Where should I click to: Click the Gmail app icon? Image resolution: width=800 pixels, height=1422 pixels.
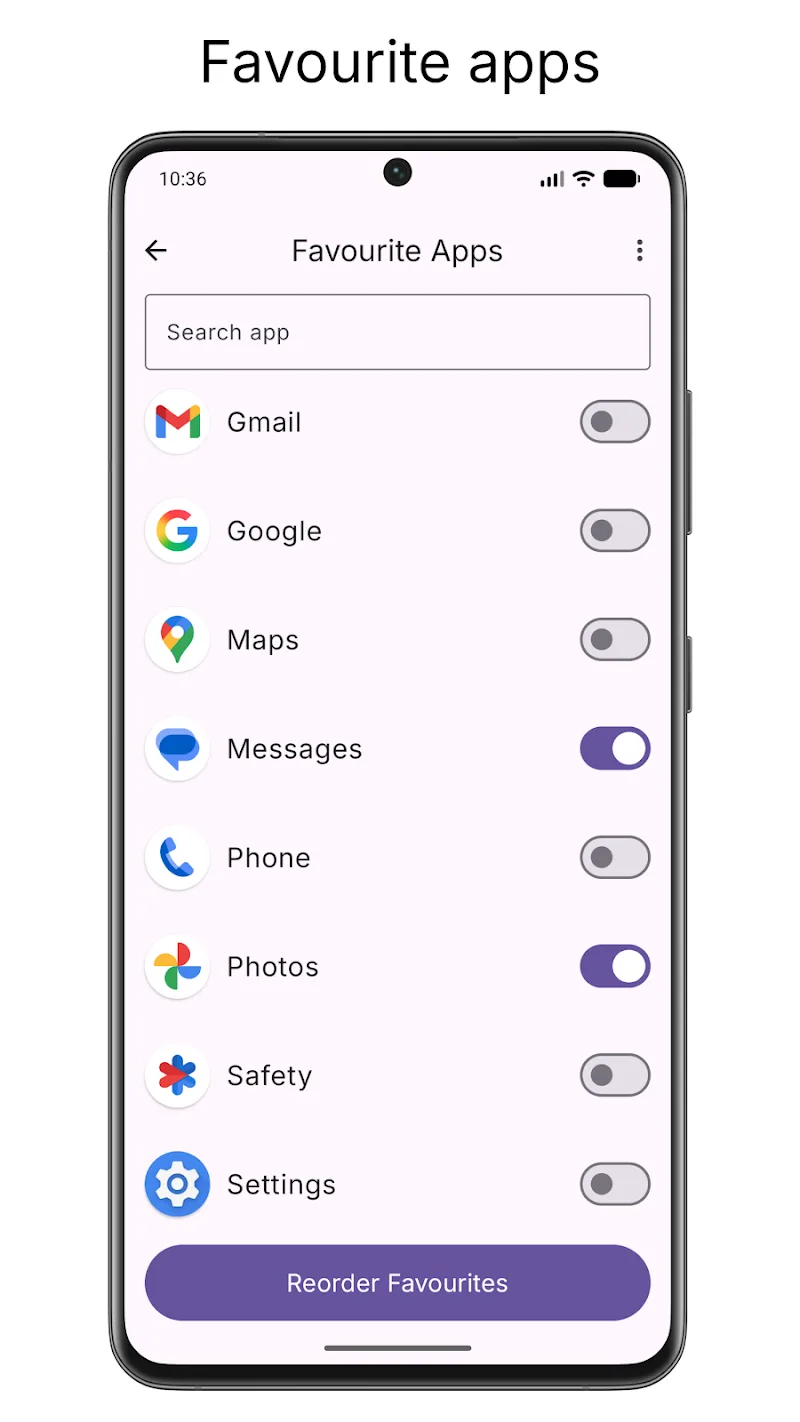(x=176, y=421)
